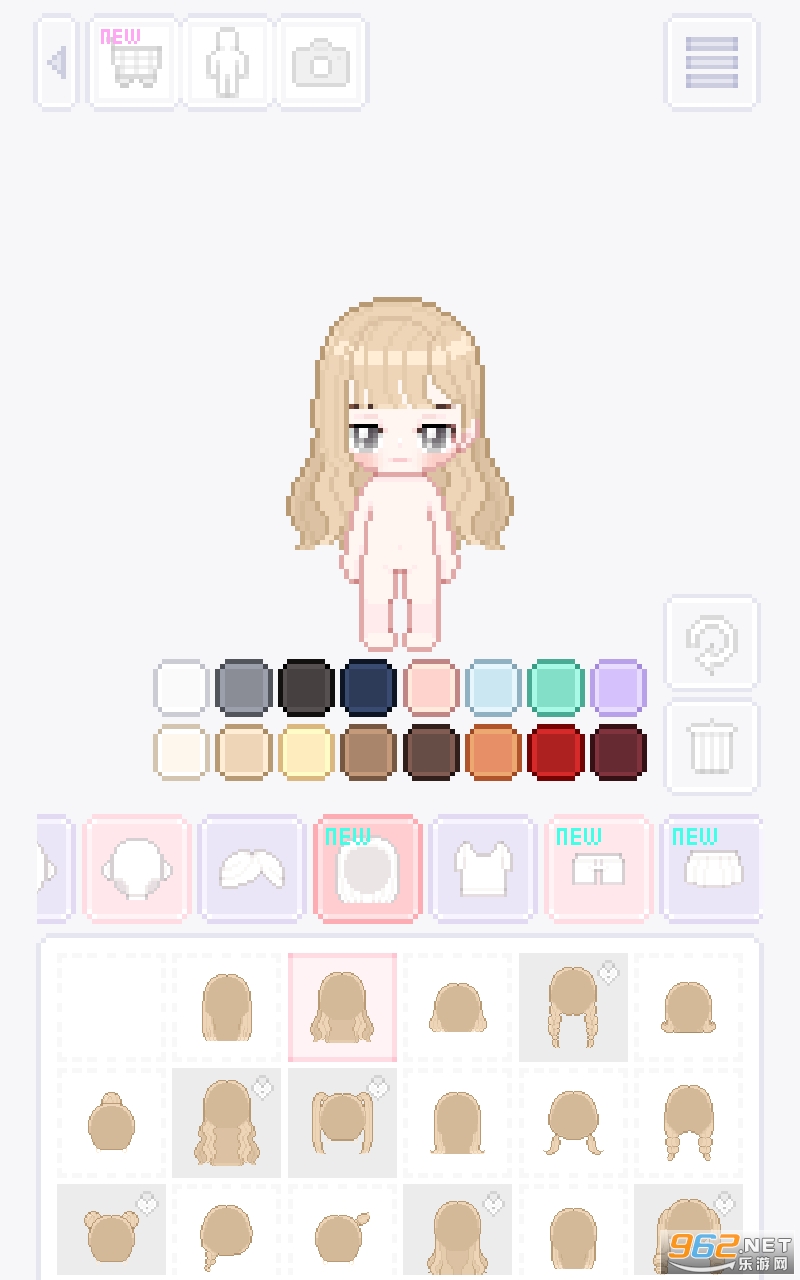
Task: Switch to the front hair bangs category
Action: 252,868
